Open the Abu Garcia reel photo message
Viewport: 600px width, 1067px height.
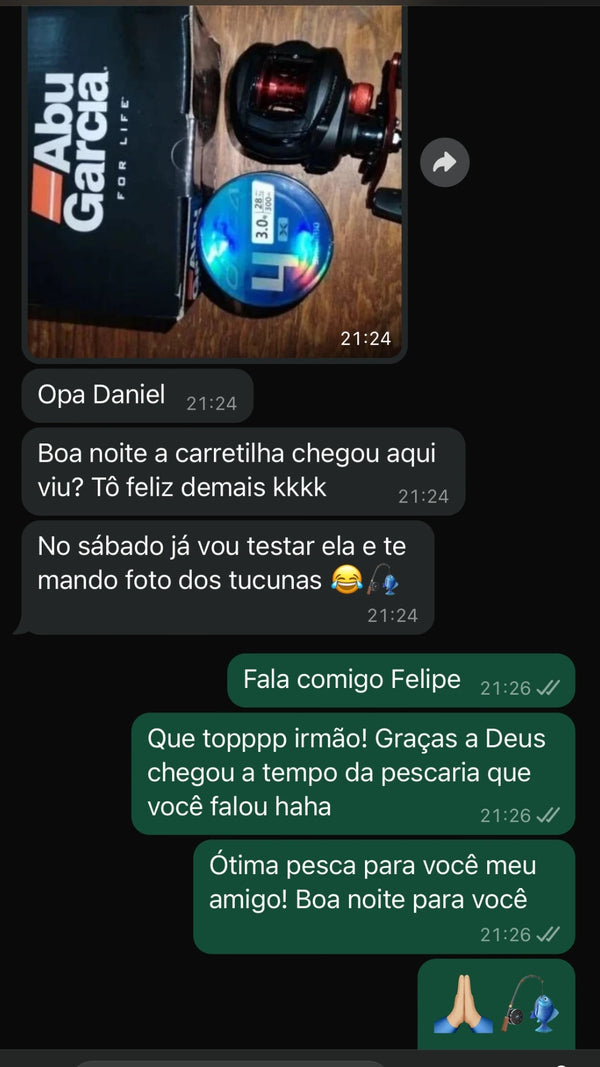[x=214, y=180]
